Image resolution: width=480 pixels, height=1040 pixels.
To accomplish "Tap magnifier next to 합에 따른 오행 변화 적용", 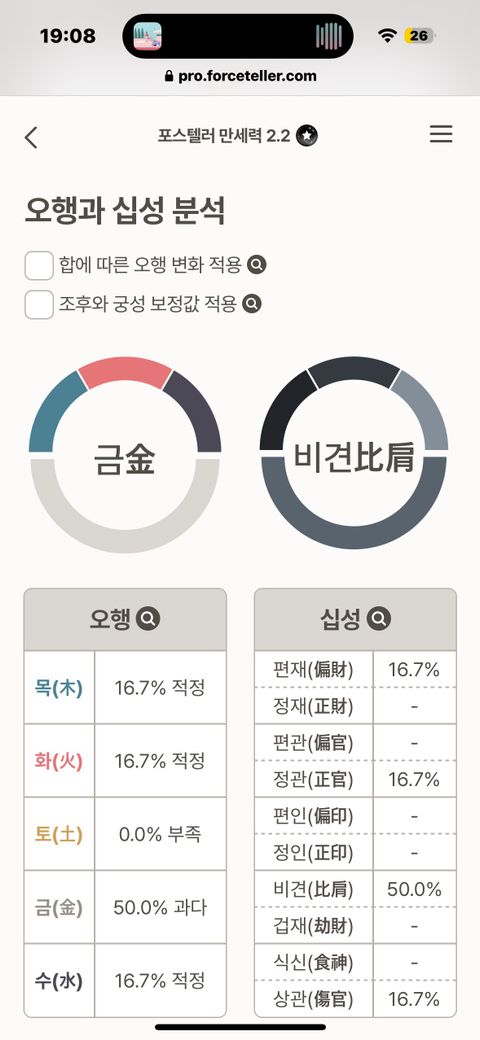I will (x=257, y=265).
